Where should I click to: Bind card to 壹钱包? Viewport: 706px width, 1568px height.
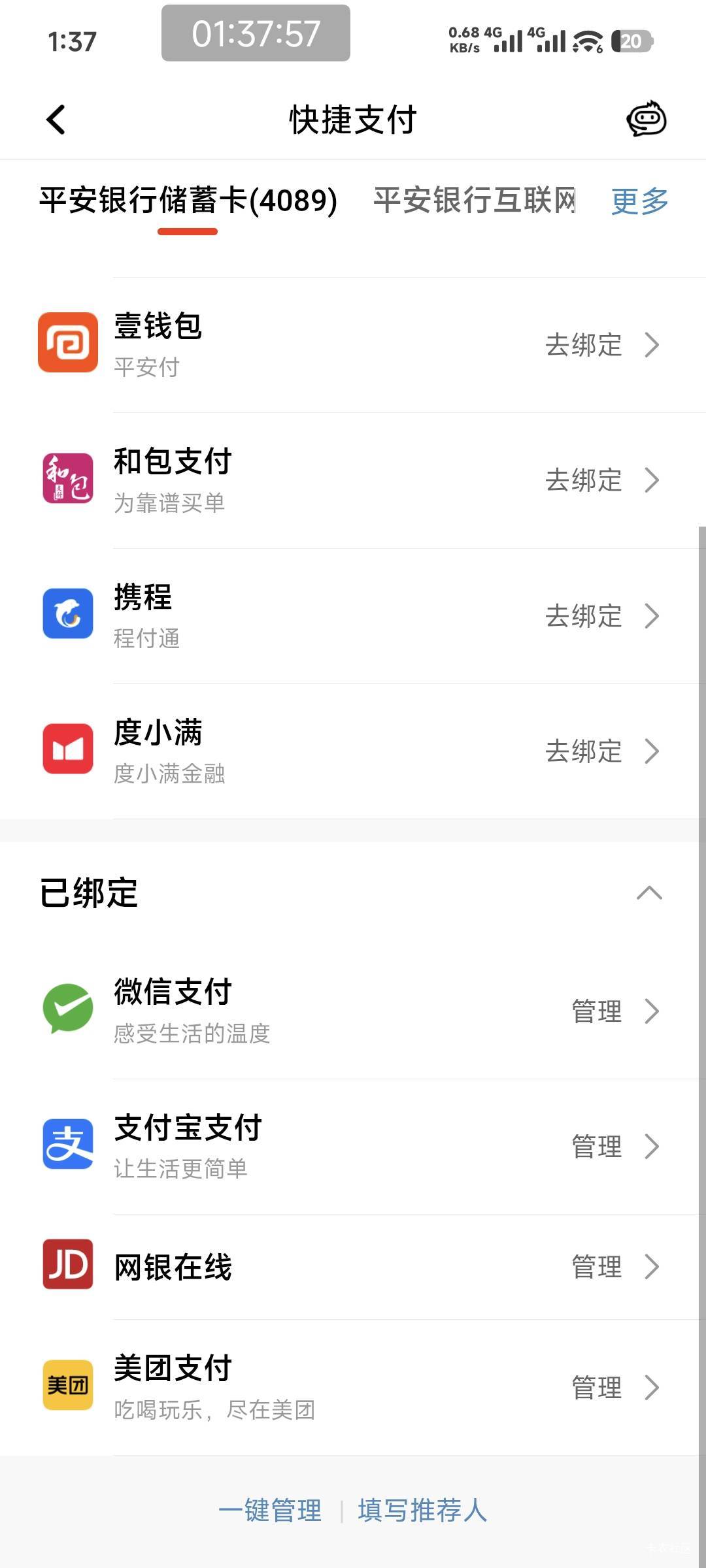coord(601,345)
